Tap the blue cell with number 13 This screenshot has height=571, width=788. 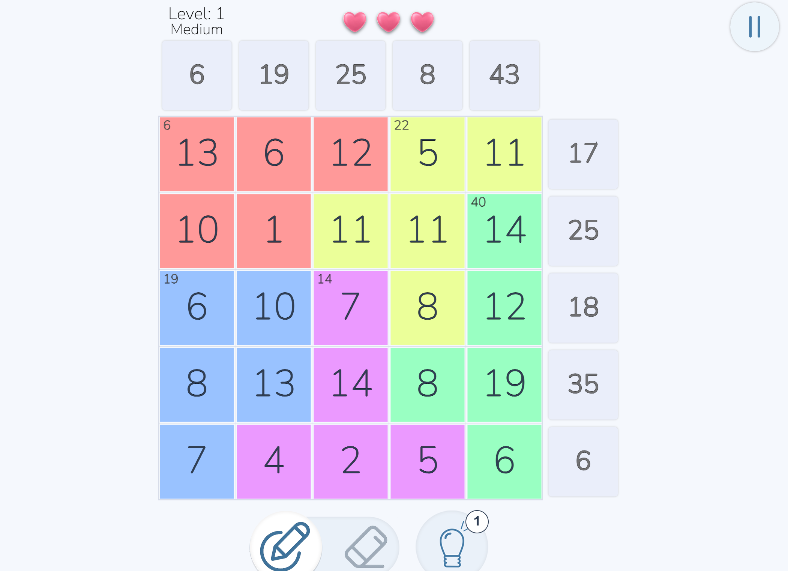click(274, 383)
